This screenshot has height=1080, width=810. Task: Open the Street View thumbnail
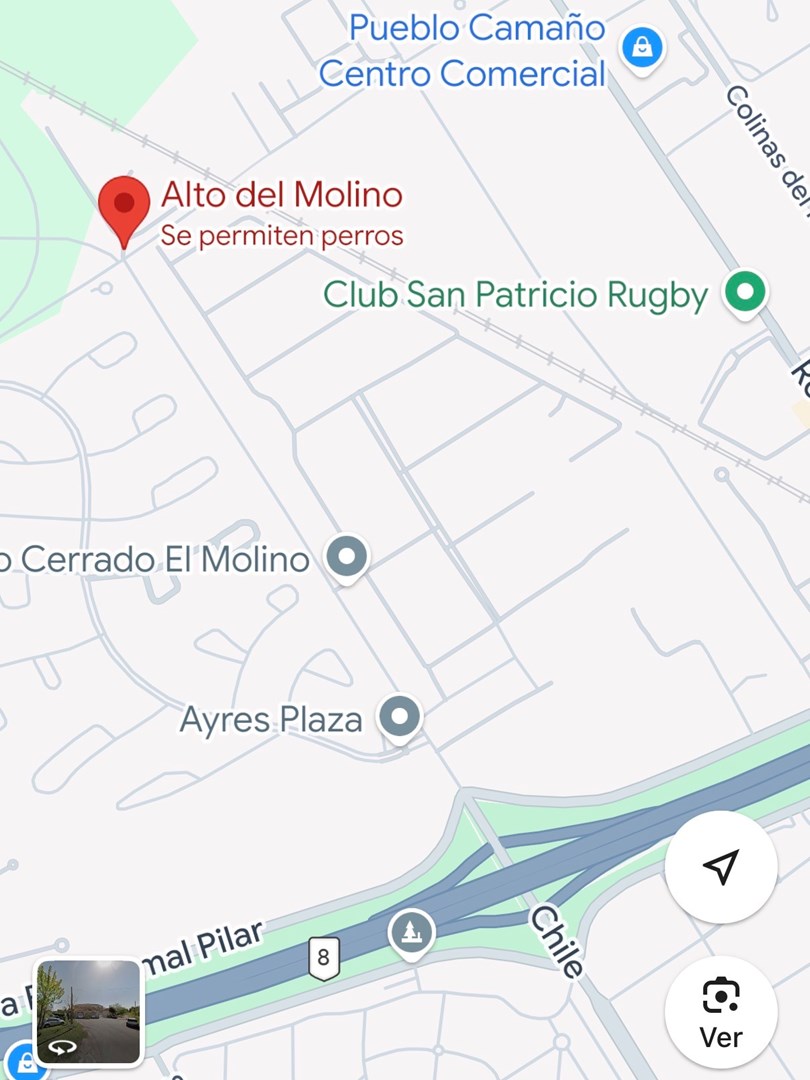[88, 1012]
